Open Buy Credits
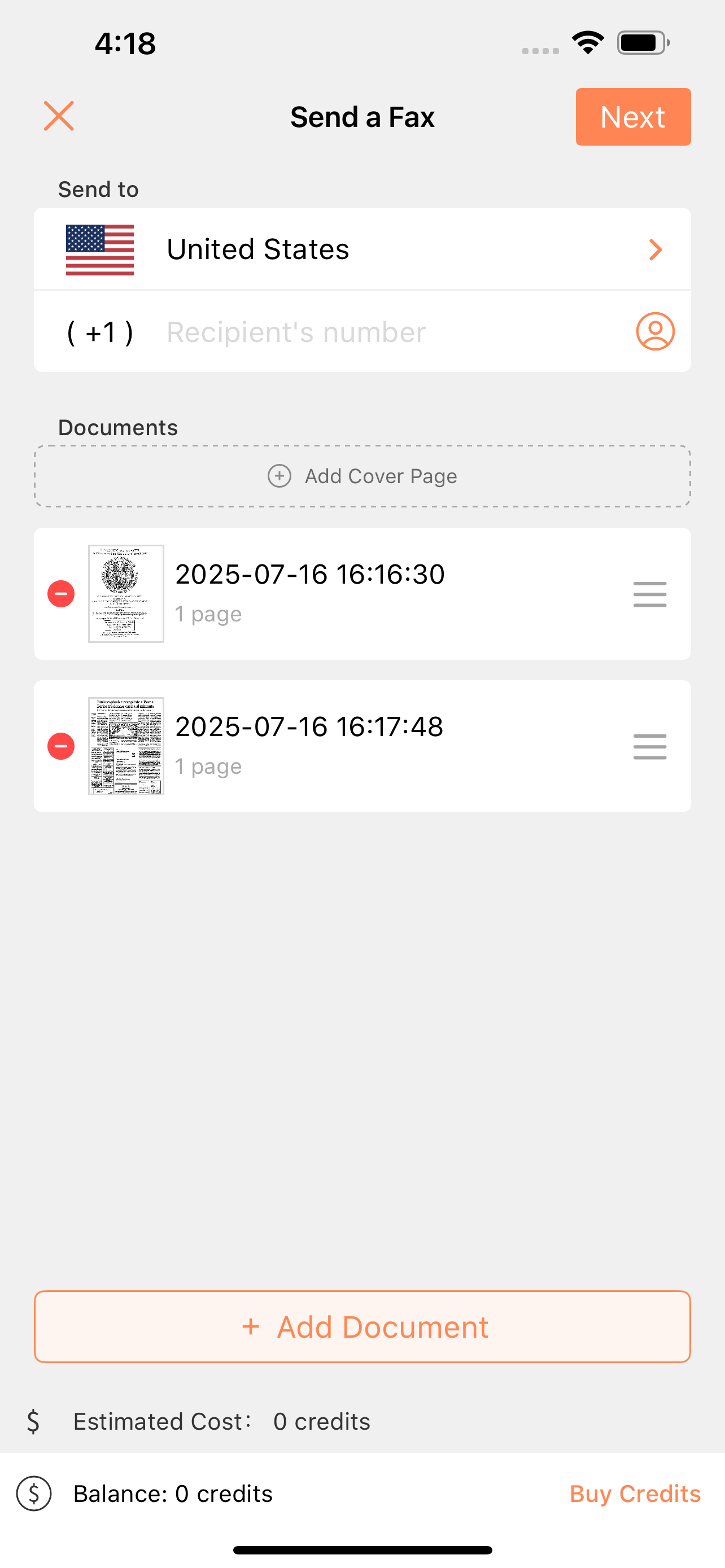725x1568 pixels. point(635,1493)
